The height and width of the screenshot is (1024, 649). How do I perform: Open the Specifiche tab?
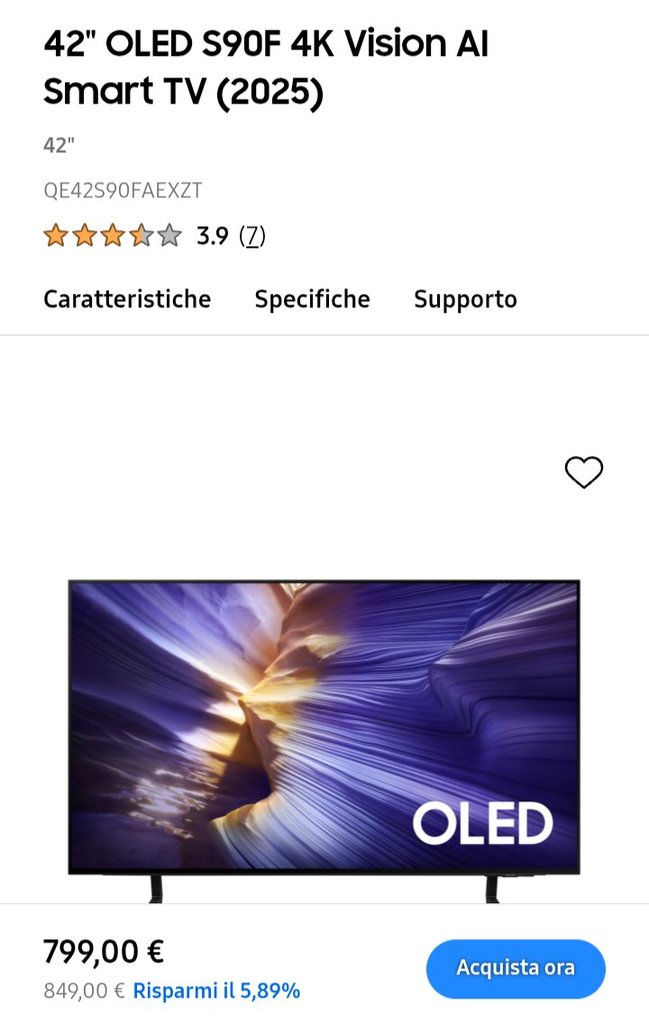[312, 299]
